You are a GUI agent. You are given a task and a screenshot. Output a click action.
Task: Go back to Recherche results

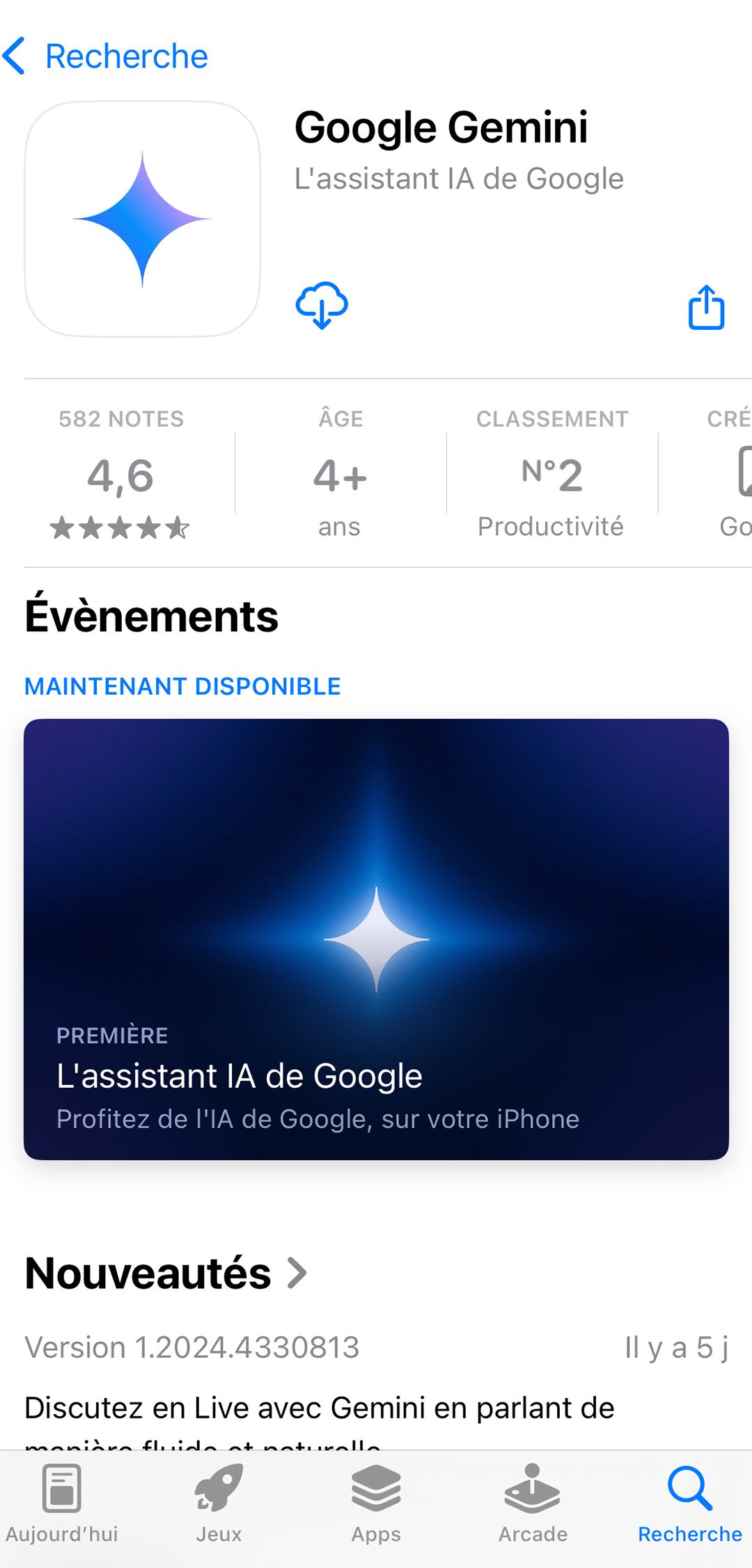click(x=106, y=56)
